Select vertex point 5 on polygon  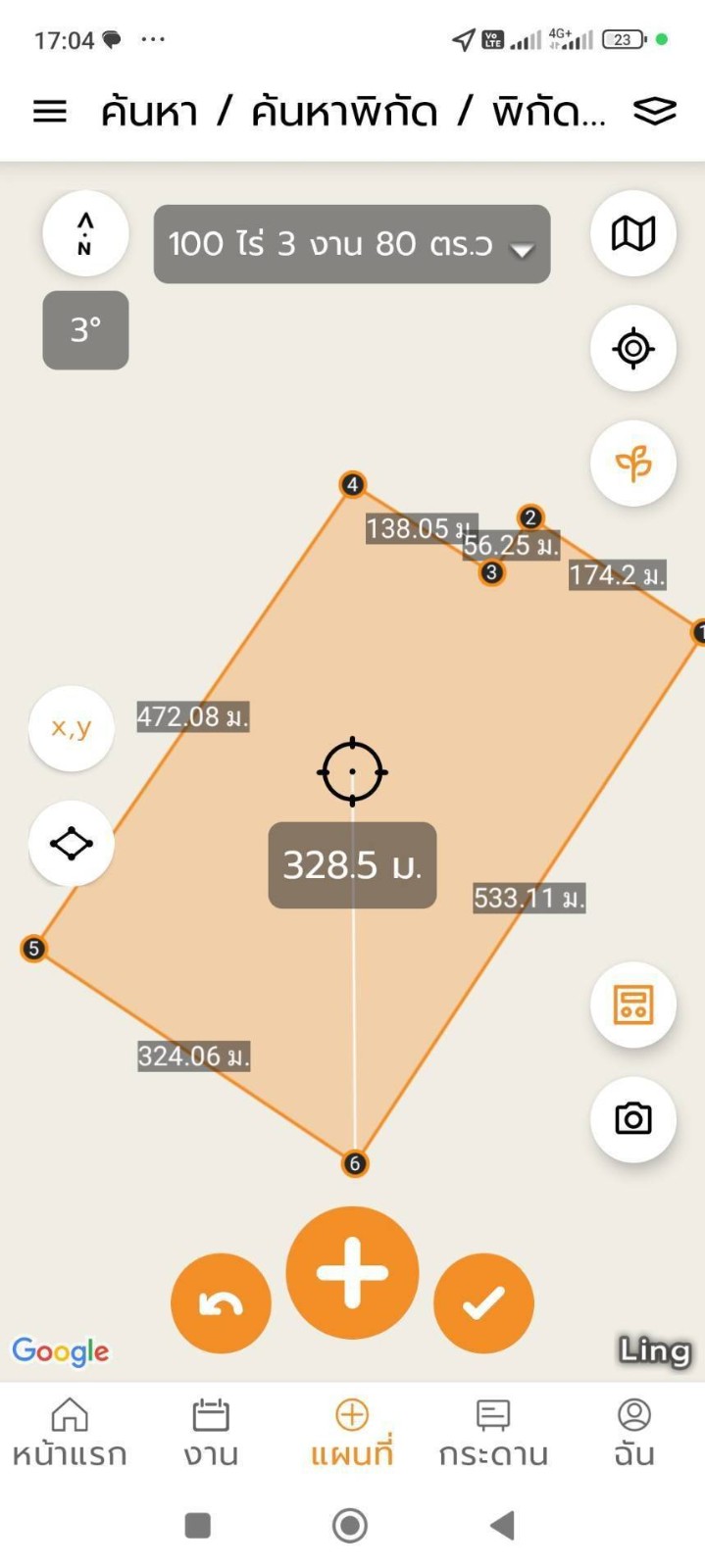(34, 948)
